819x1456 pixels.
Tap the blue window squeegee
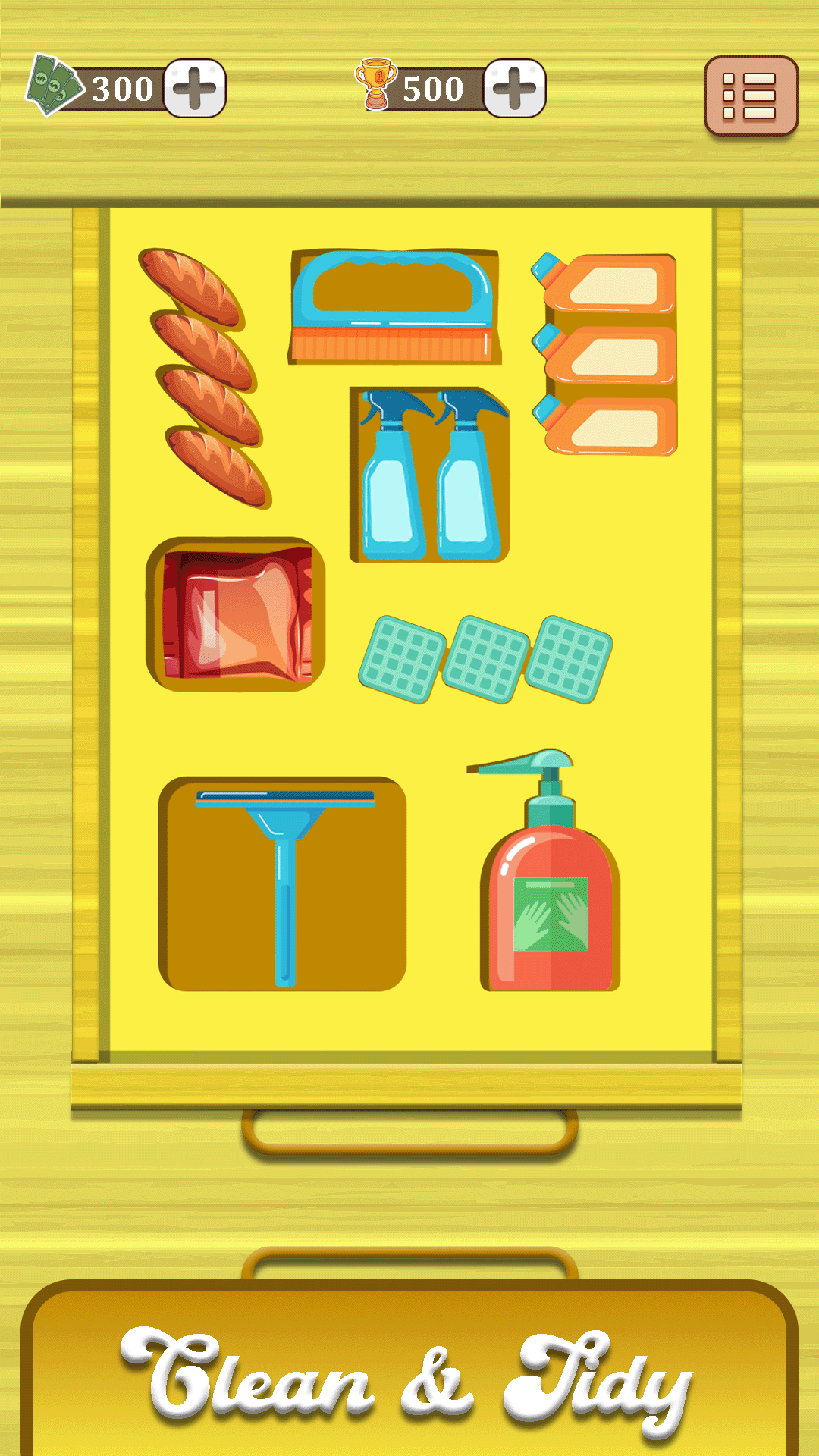tap(284, 872)
